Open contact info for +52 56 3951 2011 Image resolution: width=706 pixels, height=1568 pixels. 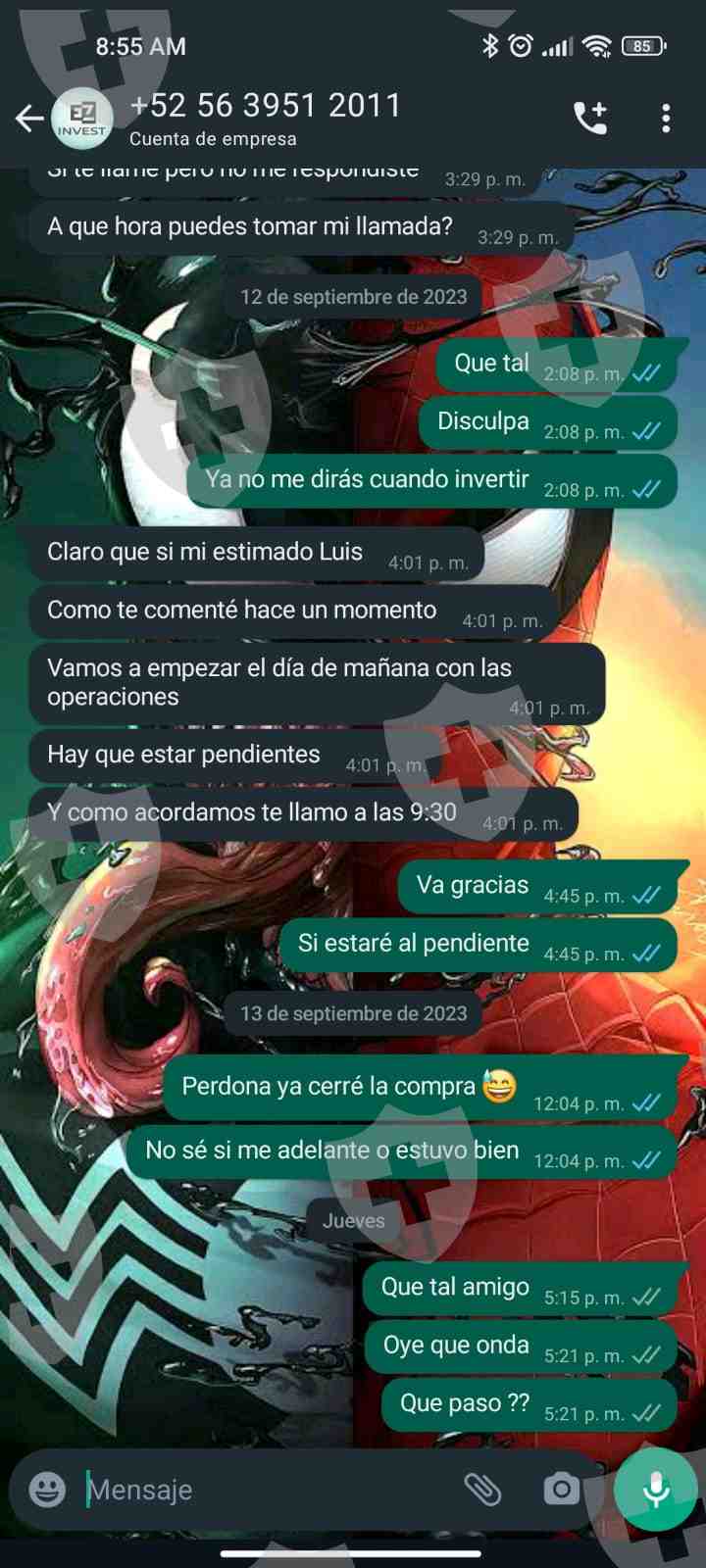266,118
